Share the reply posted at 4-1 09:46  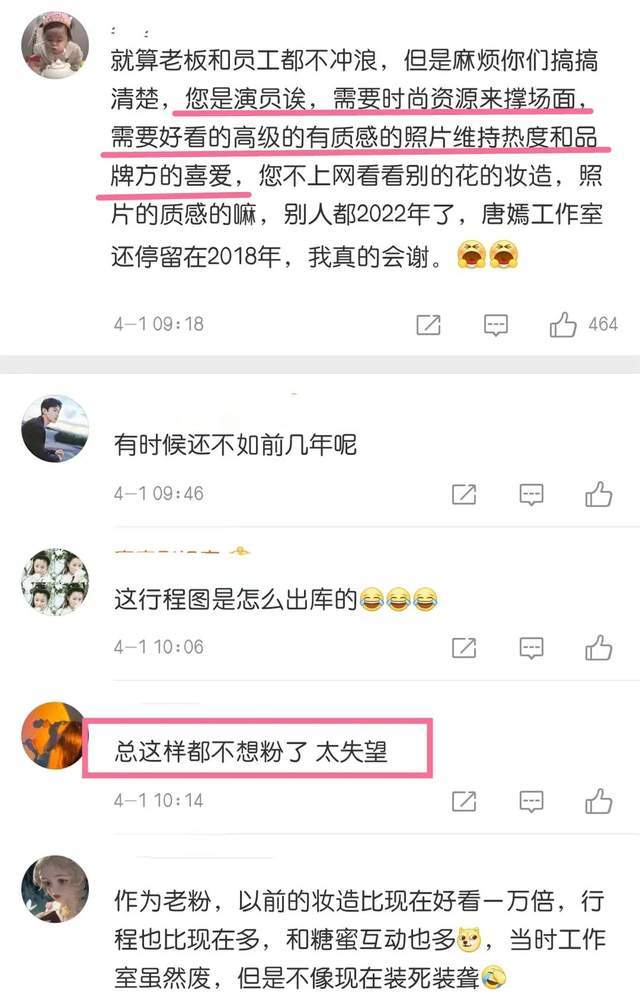[x=464, y=493]
